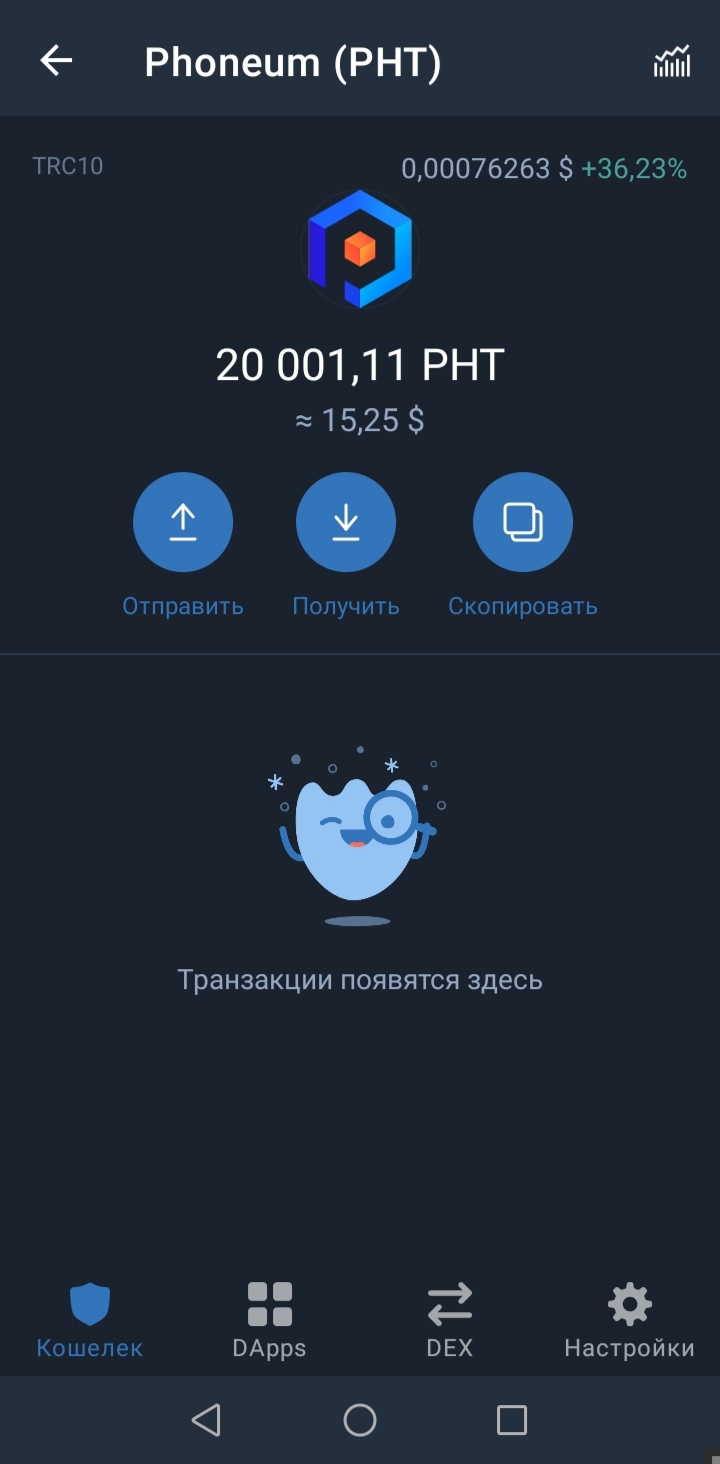This screenshot has width=720, height=1464.
Task: Tap the Отправить send button
Action: tap(183, 522)
